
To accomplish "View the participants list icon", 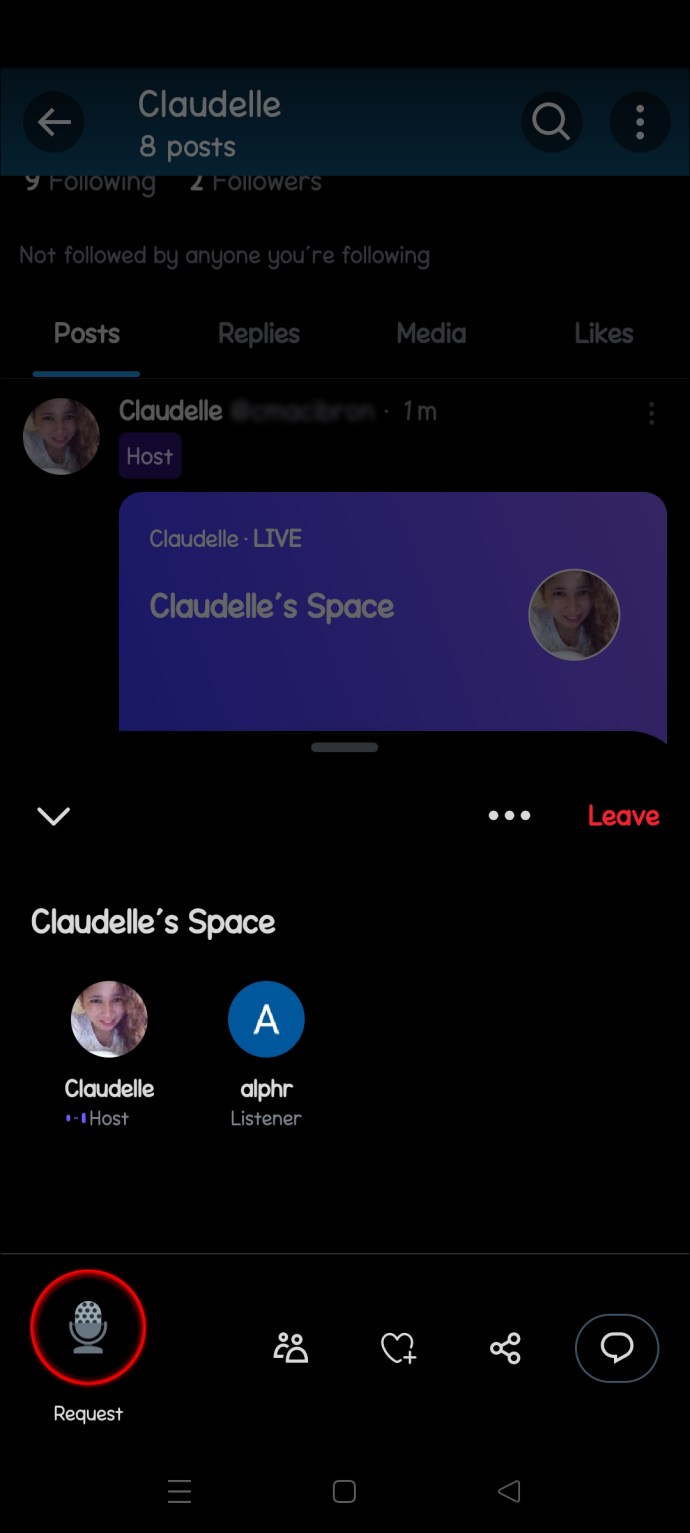I will 291,1348.
